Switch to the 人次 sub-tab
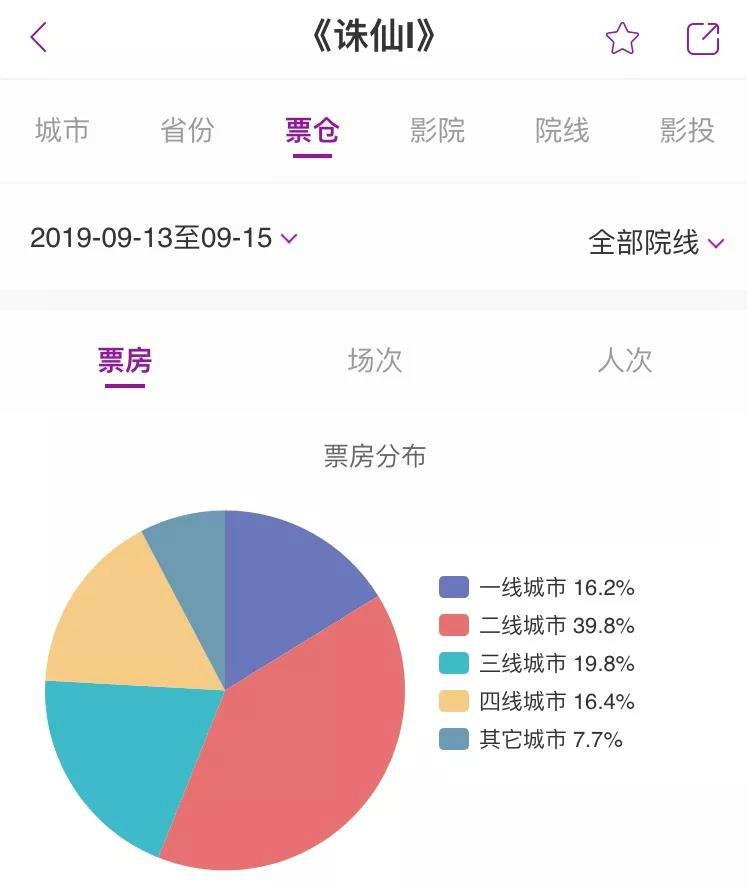747x888 pixels. tap(625, 360)
